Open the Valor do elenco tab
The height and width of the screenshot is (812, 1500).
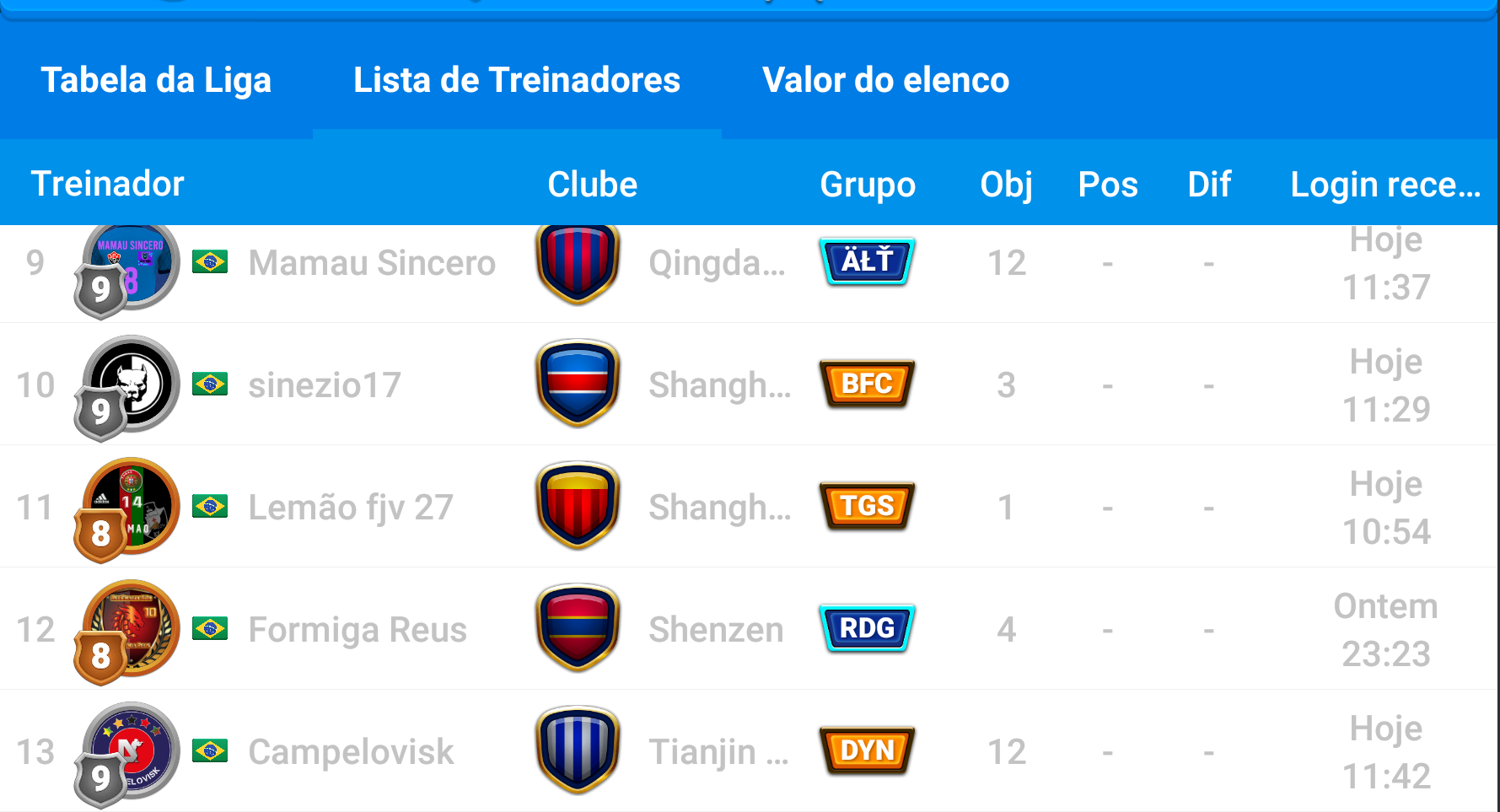click(885, 81)
